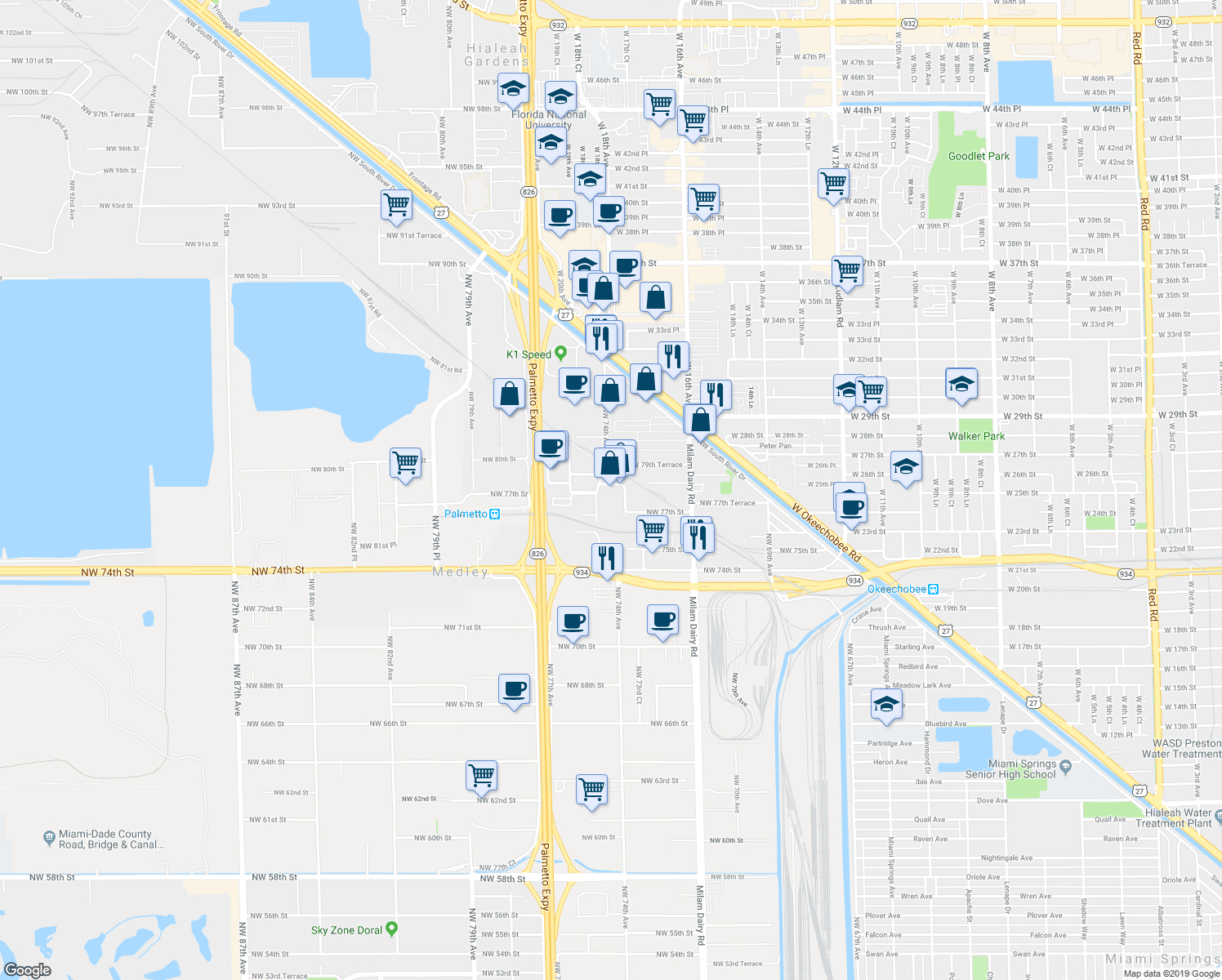Open coffee marker near NW 67th St

515,689
